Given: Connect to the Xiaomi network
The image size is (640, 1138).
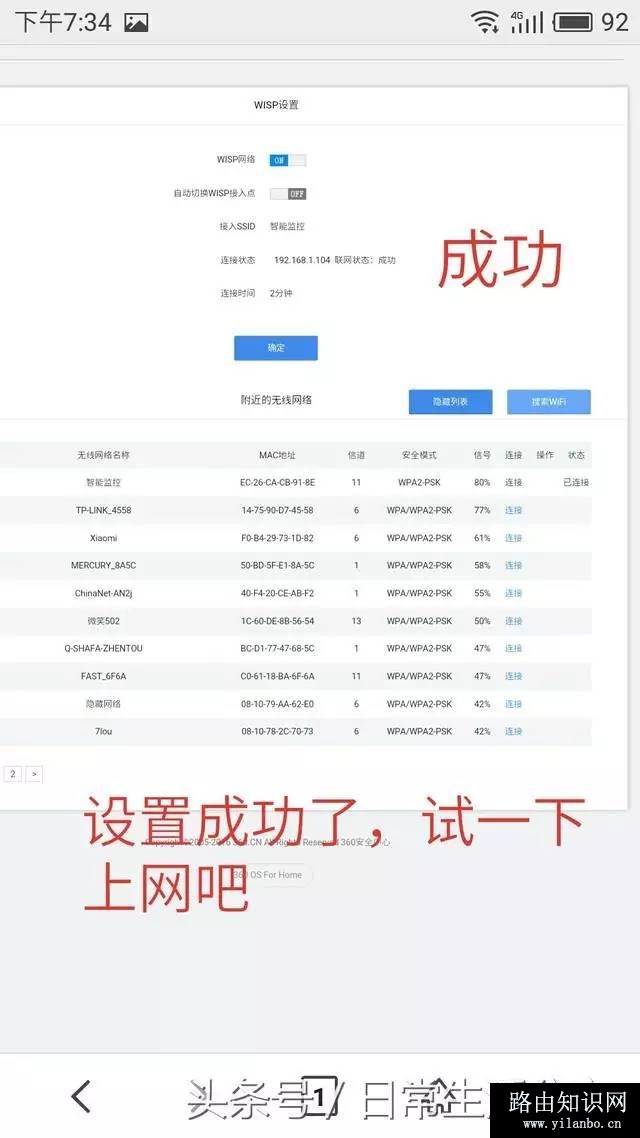Looking at the screenshot, I should click(513, 538).
